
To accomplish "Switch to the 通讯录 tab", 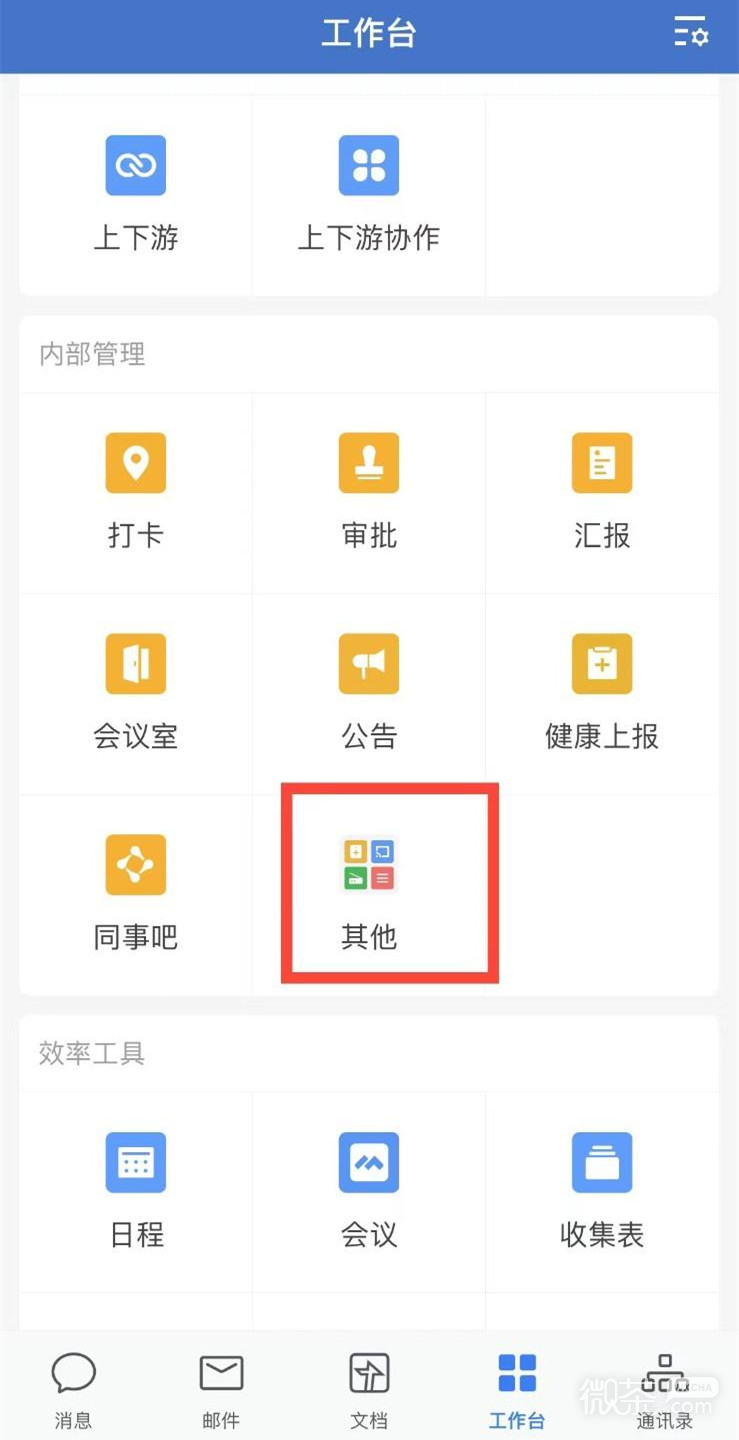I will 665,1388.
